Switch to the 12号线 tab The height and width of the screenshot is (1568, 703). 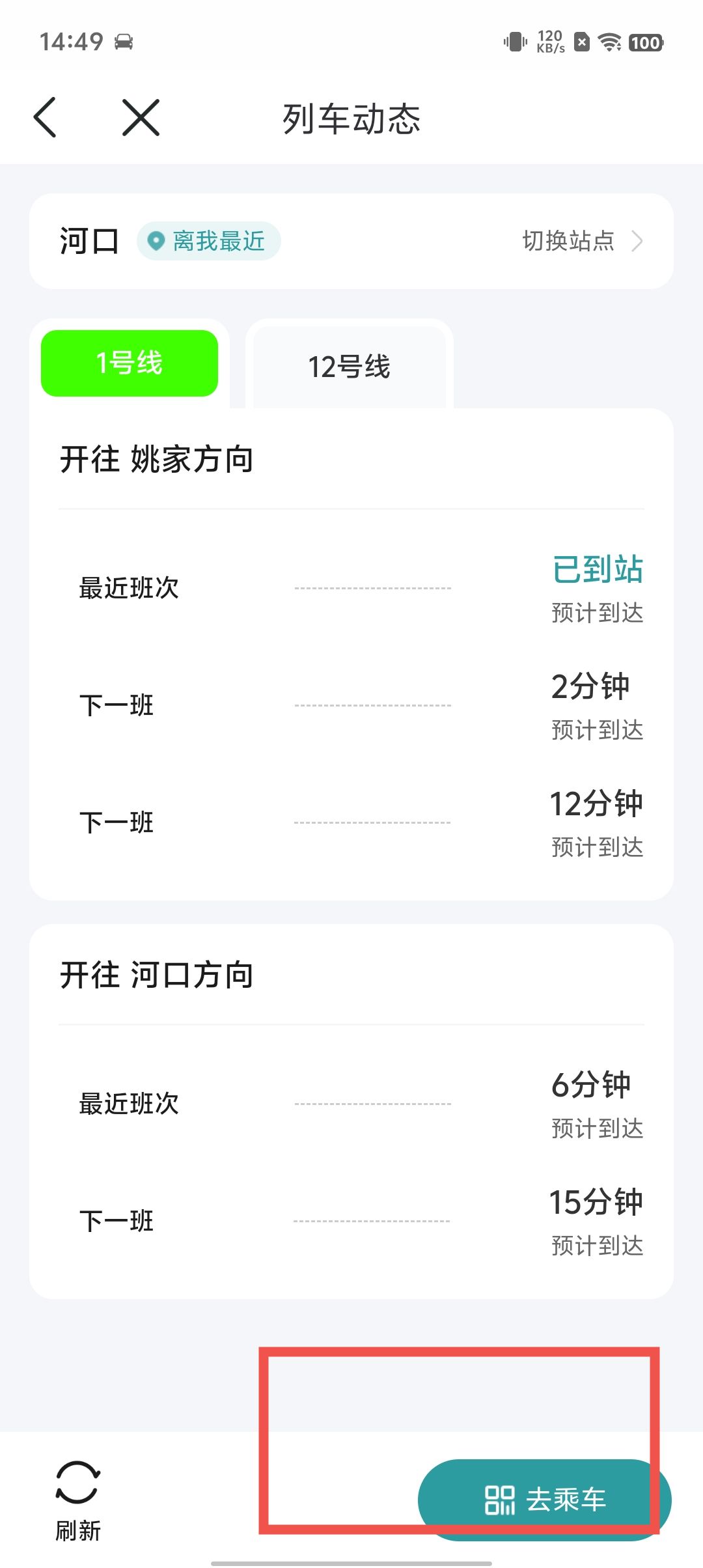[x=349, y=367]
